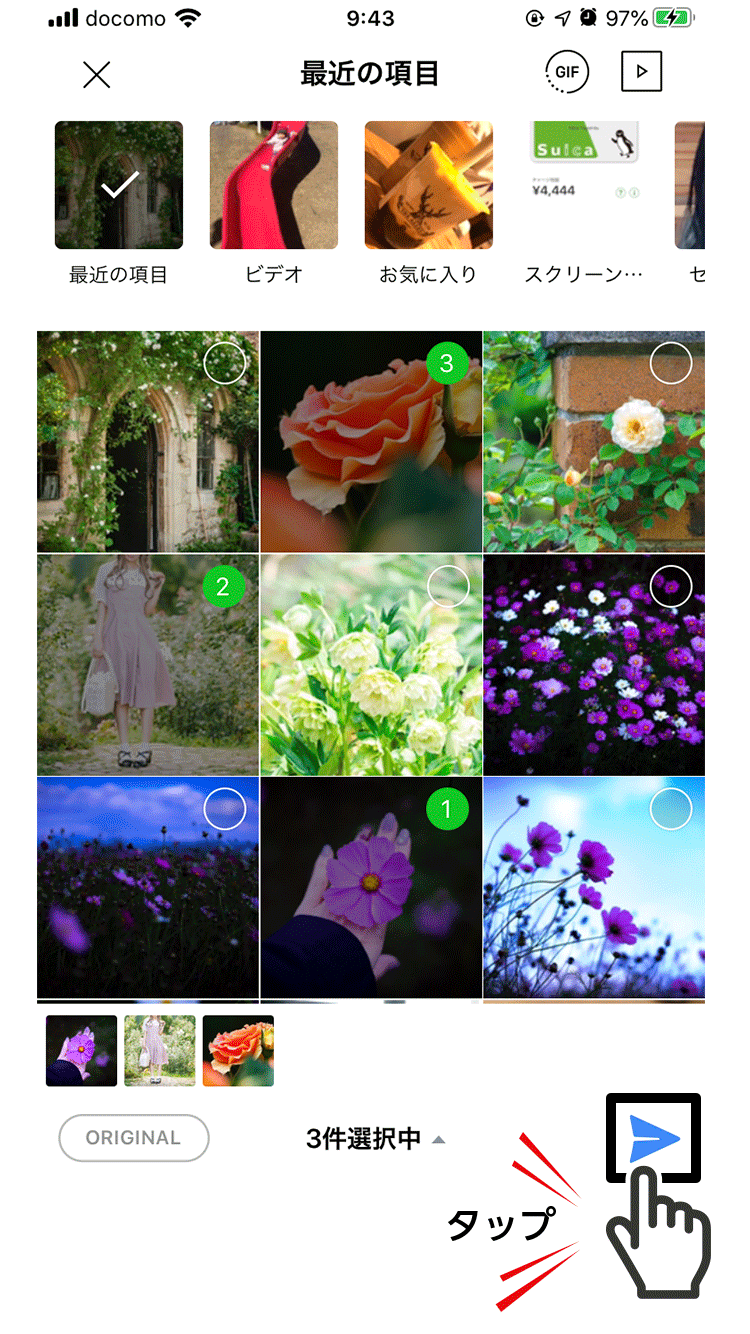Screen dimensions: 750x1334
Task: Select the cosmos against blue sky photo
Action: tap(670, 809)
